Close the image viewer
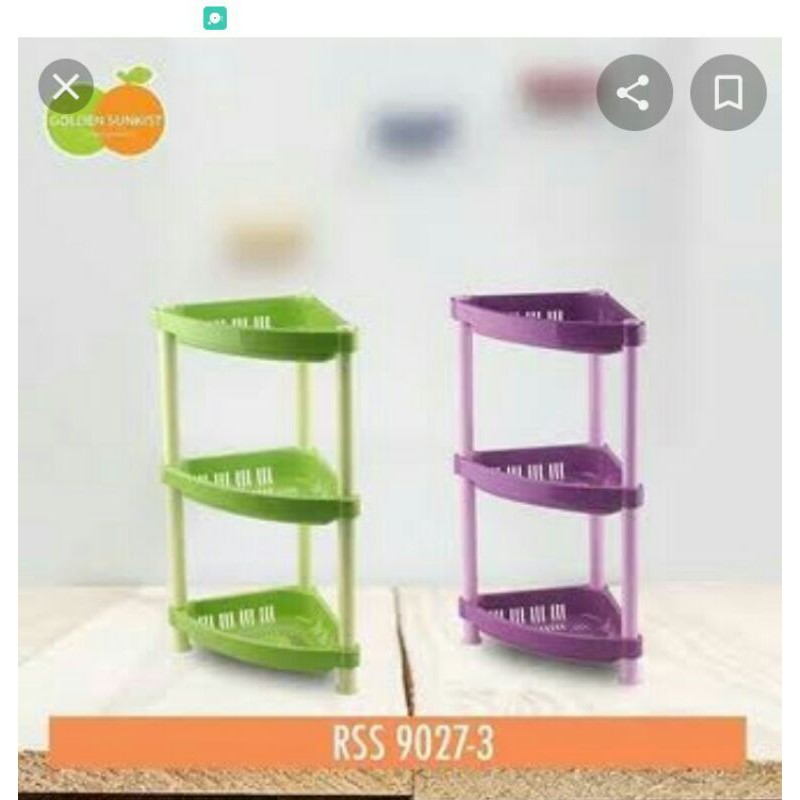This screenshot has width=800, height=800. coord(66,87)
